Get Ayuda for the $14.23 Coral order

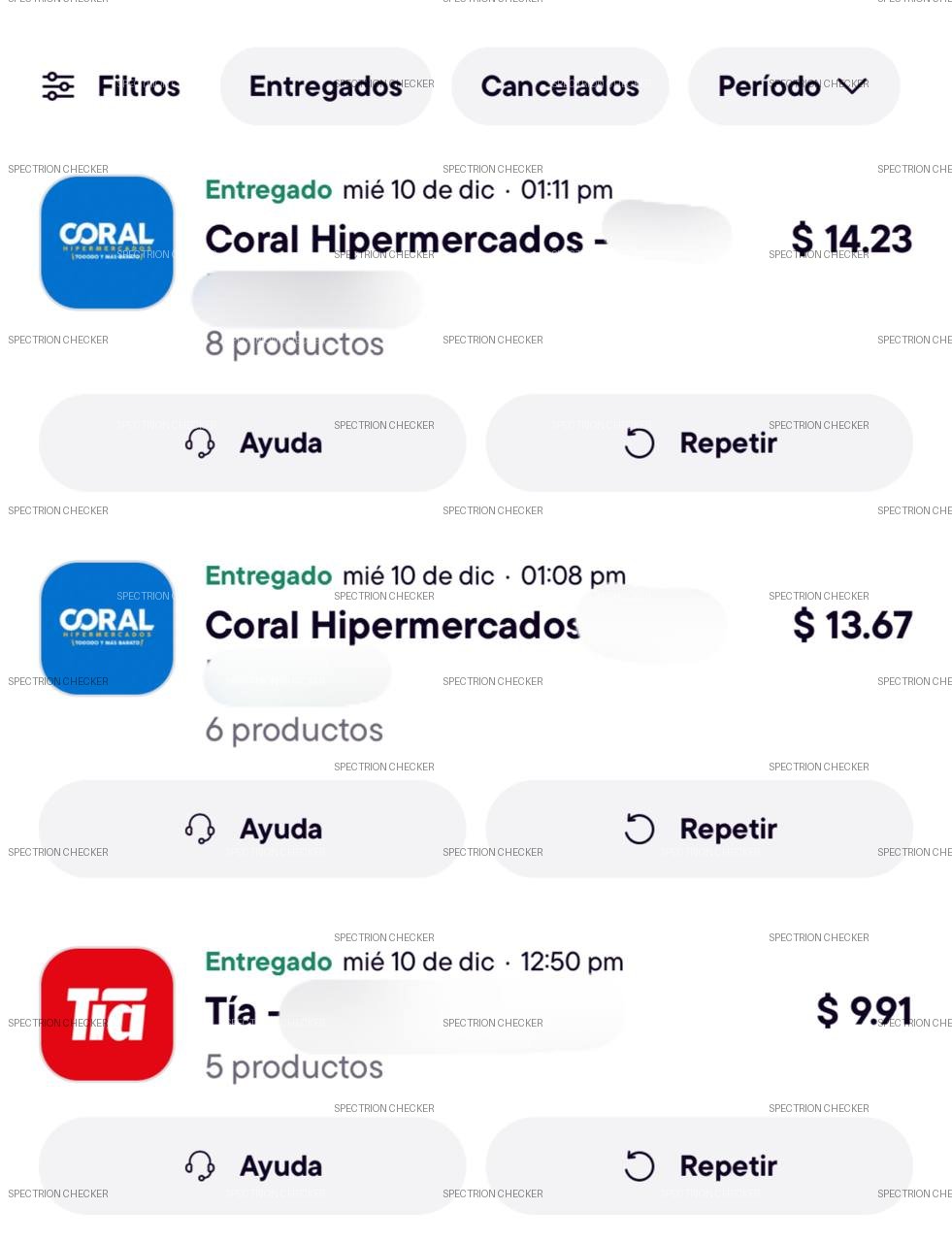(x=252, y=443)
